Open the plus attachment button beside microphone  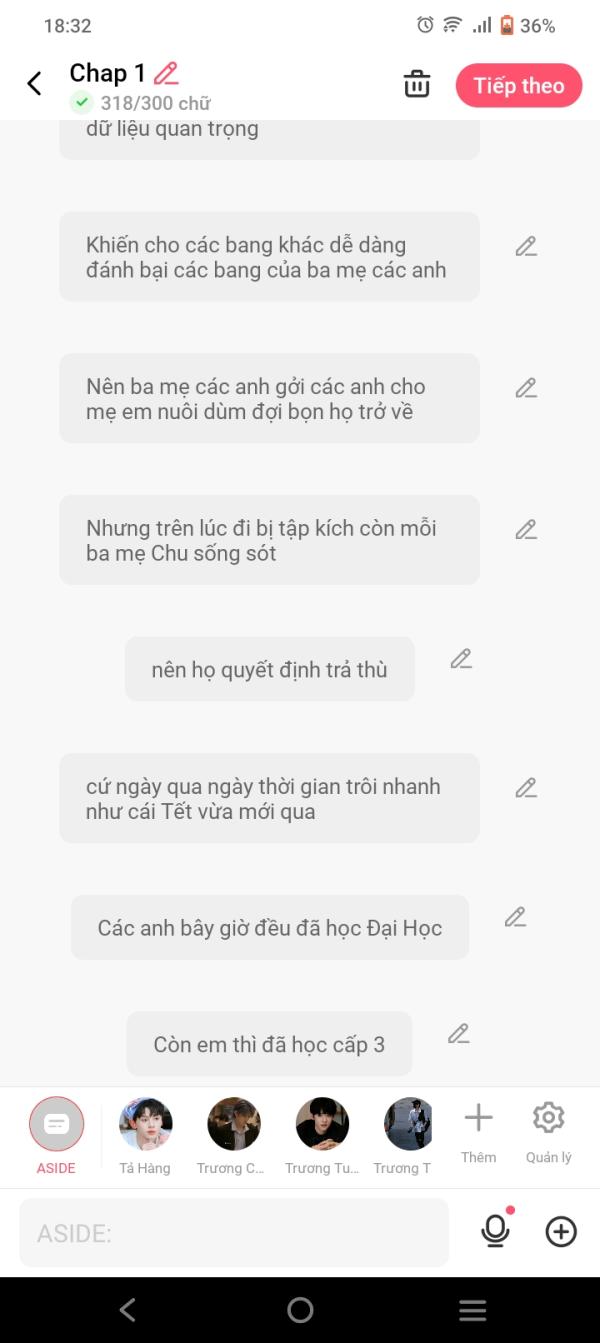[561, 1232]
